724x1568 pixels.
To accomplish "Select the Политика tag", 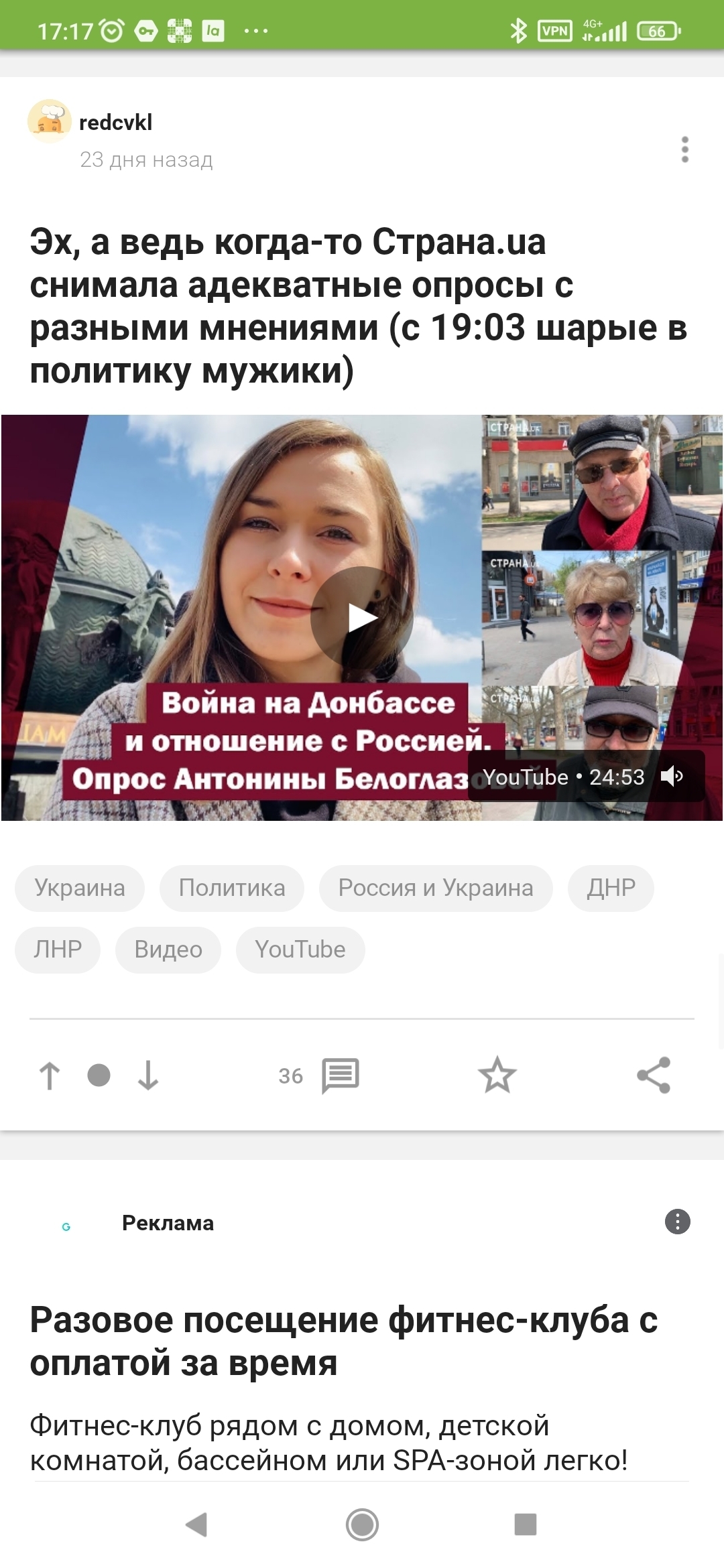I will click(232, 888).
